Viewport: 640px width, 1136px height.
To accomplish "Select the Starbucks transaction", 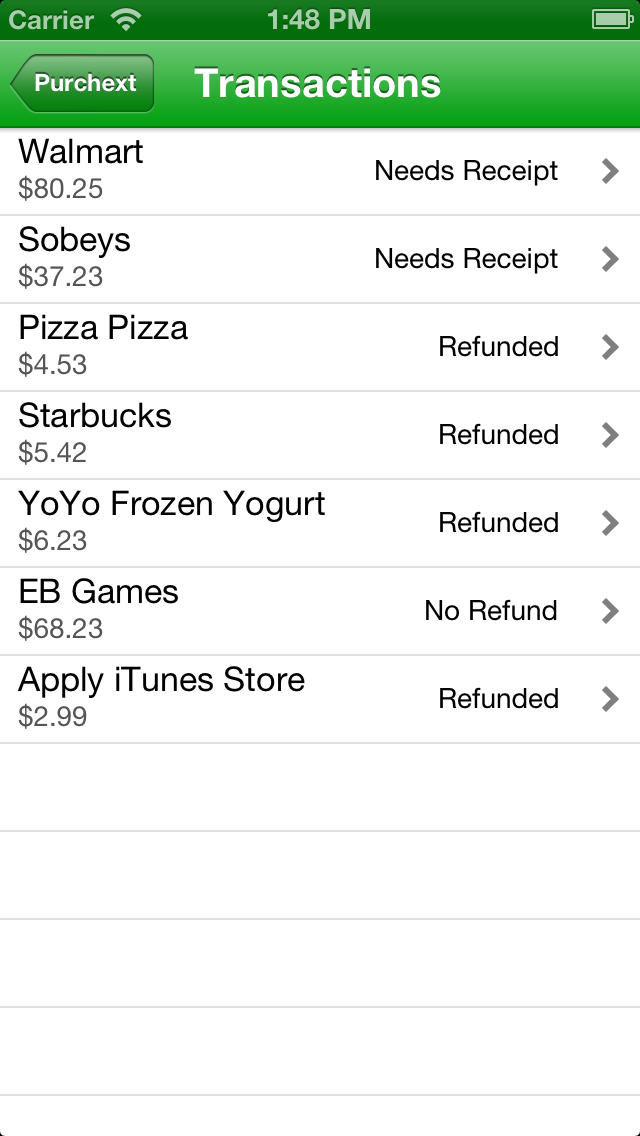I will pyautogui.click(x=320, y=435).
